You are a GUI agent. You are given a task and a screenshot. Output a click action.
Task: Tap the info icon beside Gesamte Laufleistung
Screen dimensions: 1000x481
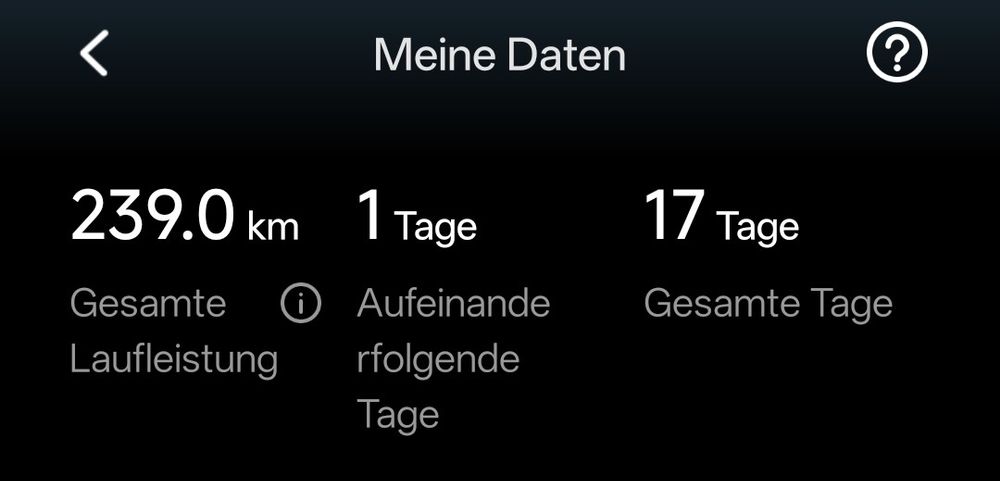pos(300,304)
